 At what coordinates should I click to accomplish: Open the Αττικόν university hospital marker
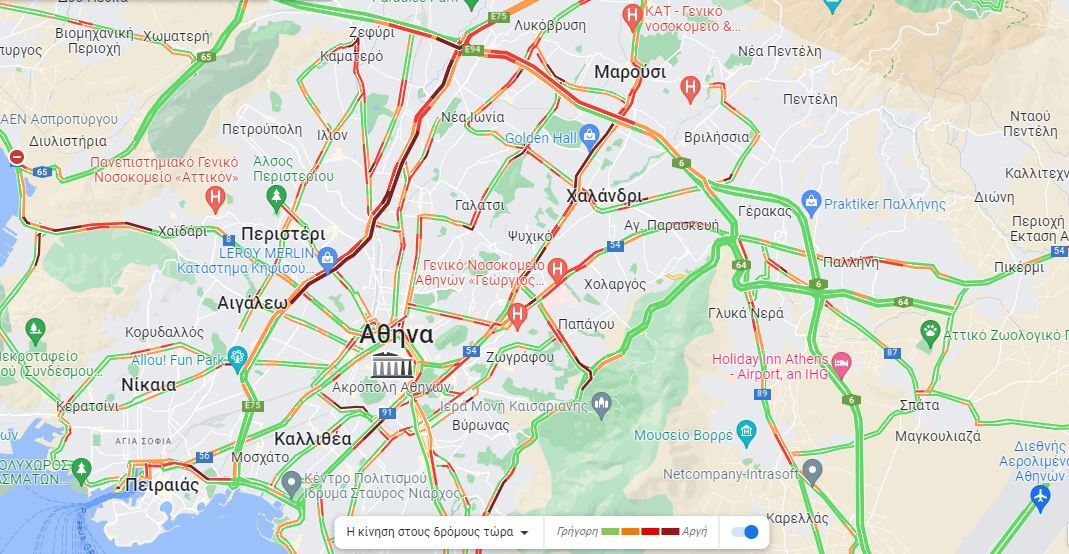tap(214, 197)
